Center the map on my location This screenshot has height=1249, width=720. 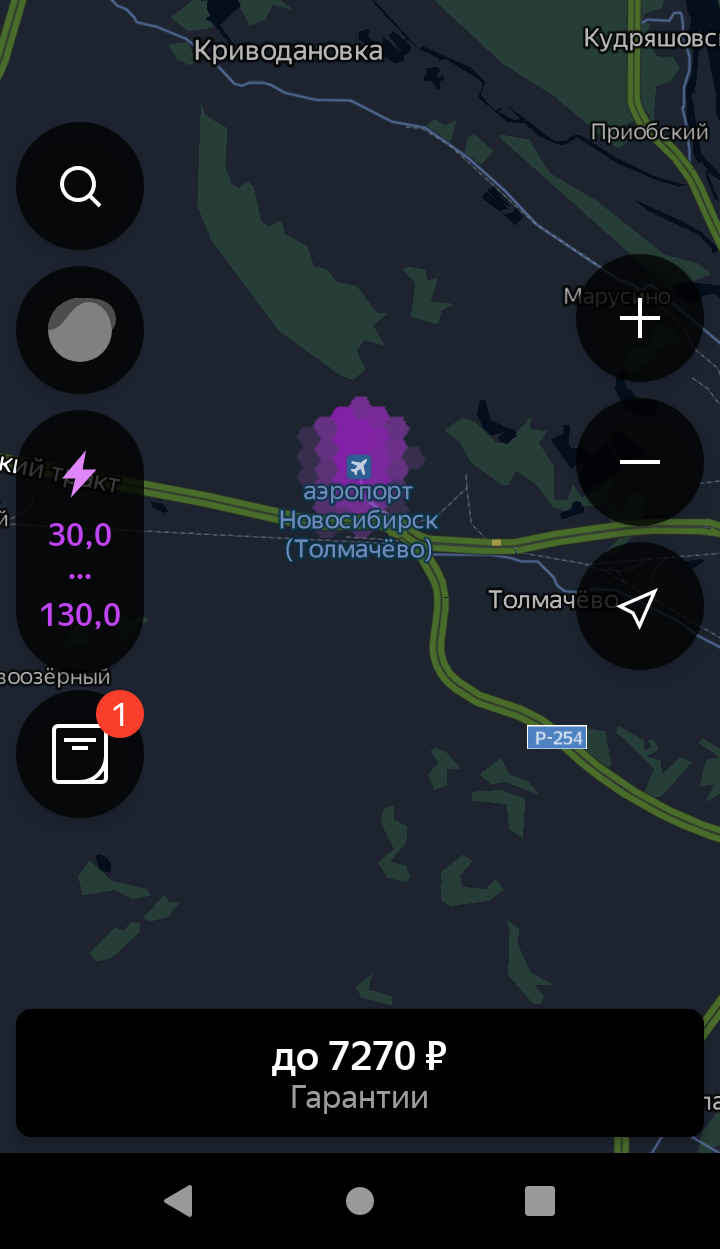point(640,606)
